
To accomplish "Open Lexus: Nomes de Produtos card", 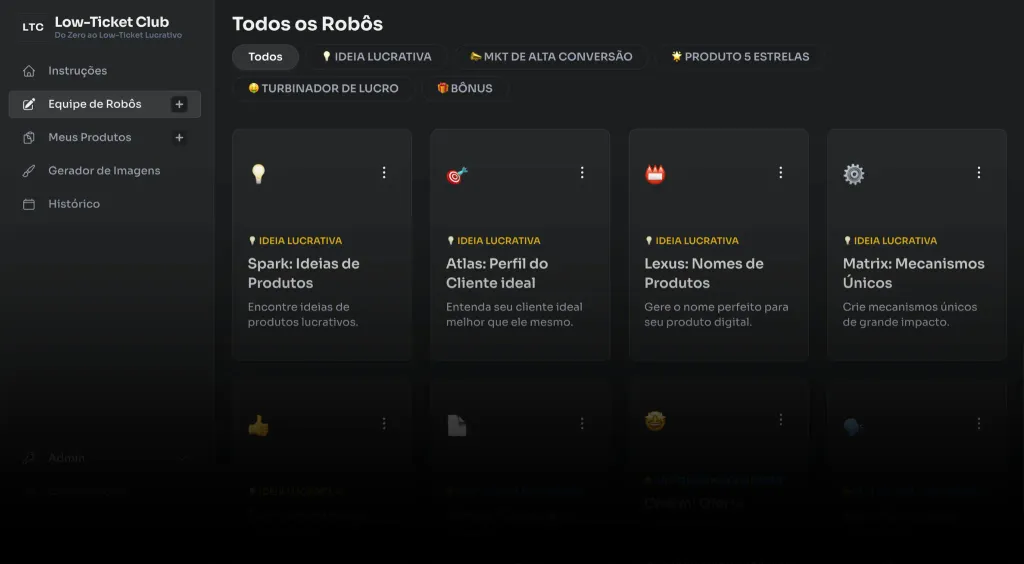I will click(718, 273).
